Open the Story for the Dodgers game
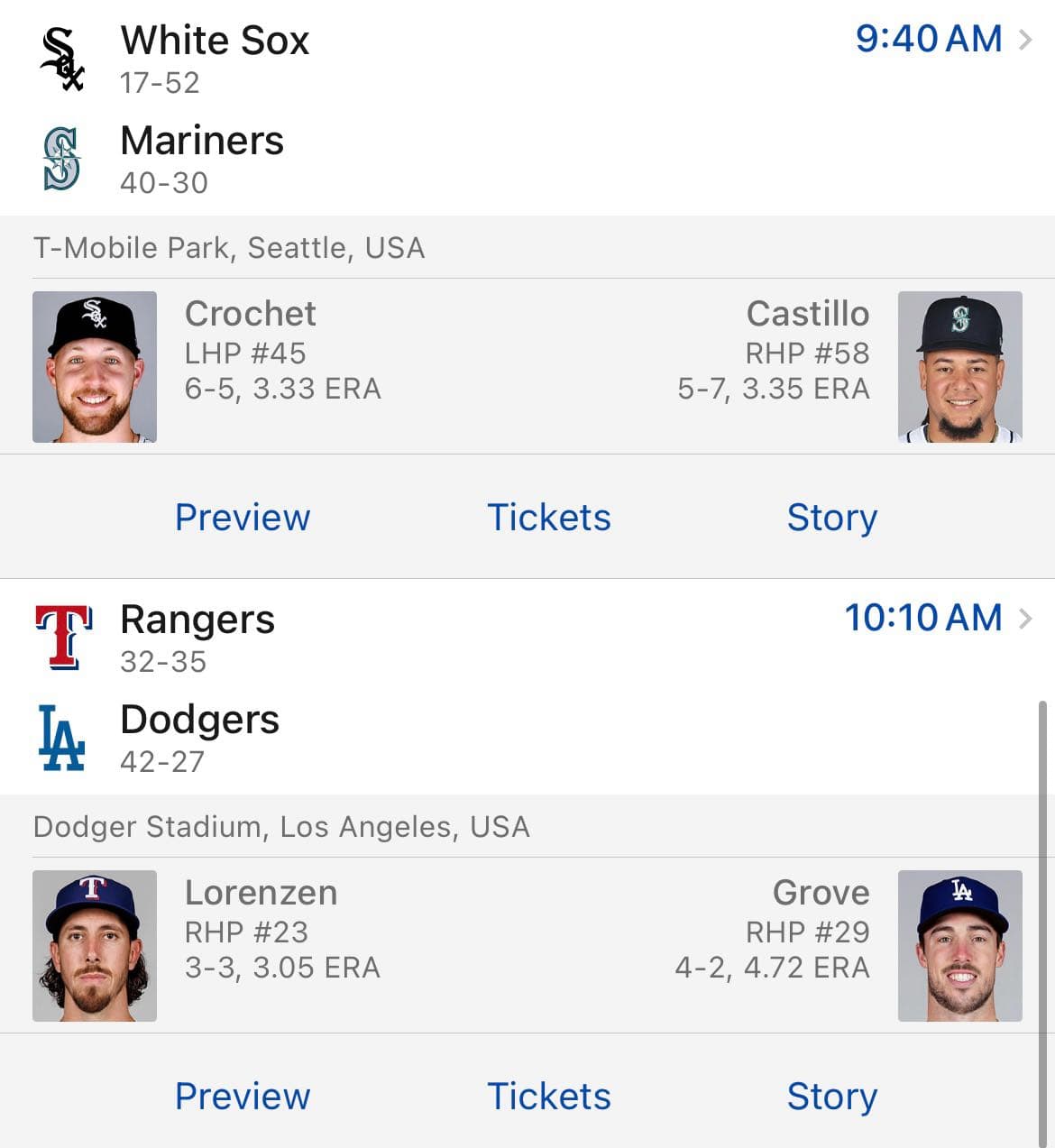The width and height of the screenshot is (1055, 1148). pyautogui.click(x=831, y=1096)
